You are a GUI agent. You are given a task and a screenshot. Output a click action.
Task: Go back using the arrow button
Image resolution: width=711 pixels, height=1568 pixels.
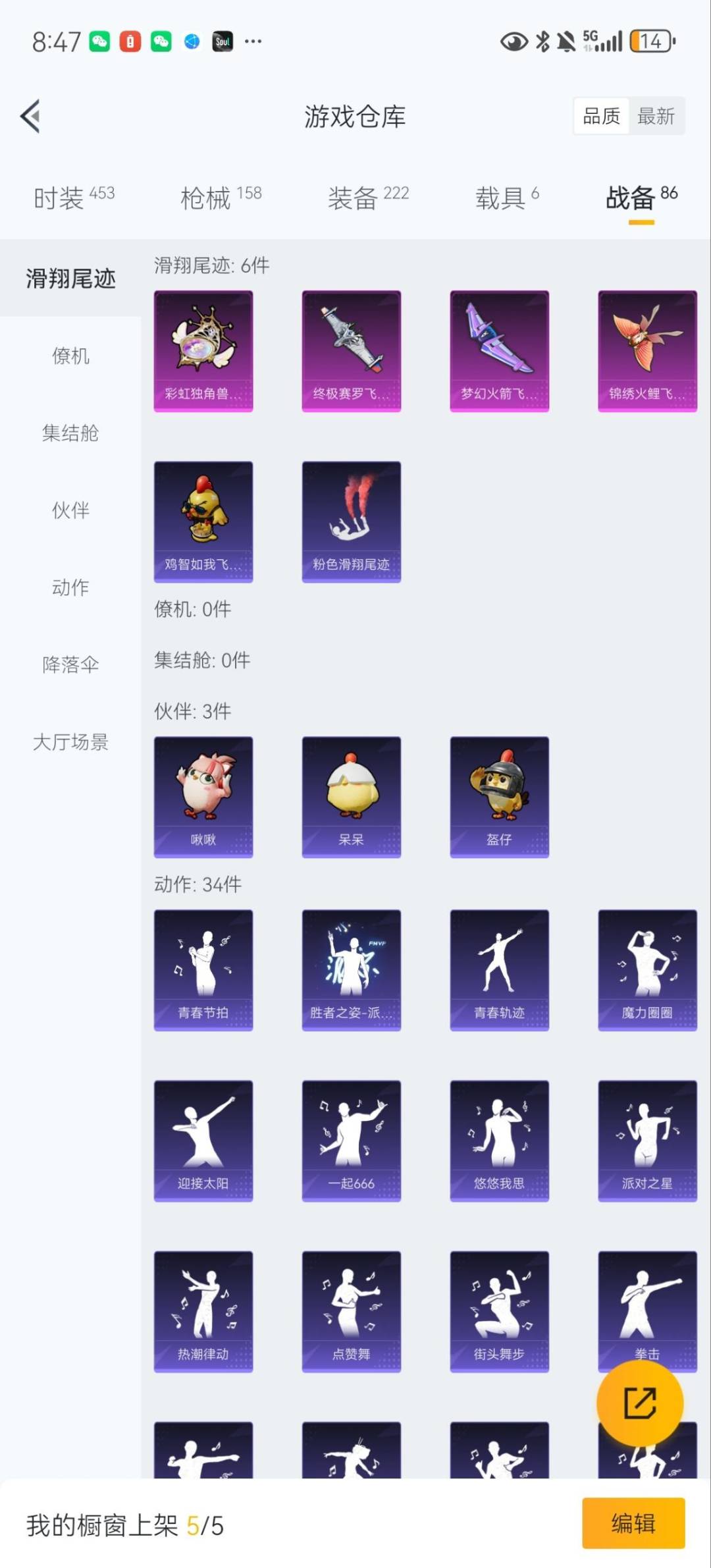click(31, 116)
